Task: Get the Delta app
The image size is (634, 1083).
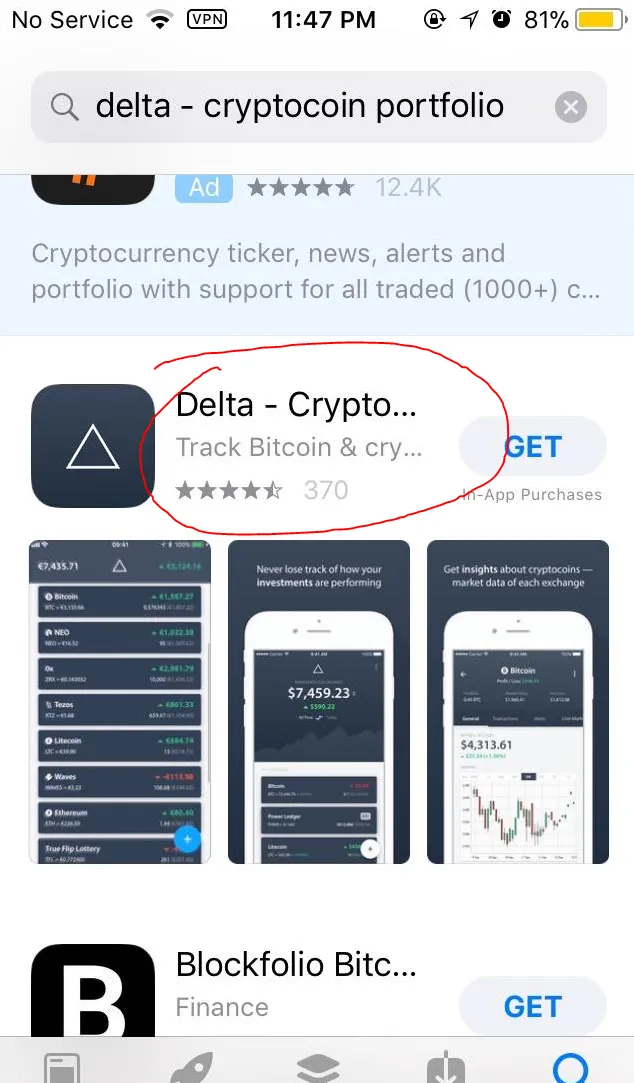Action: (x=532, y=446)
